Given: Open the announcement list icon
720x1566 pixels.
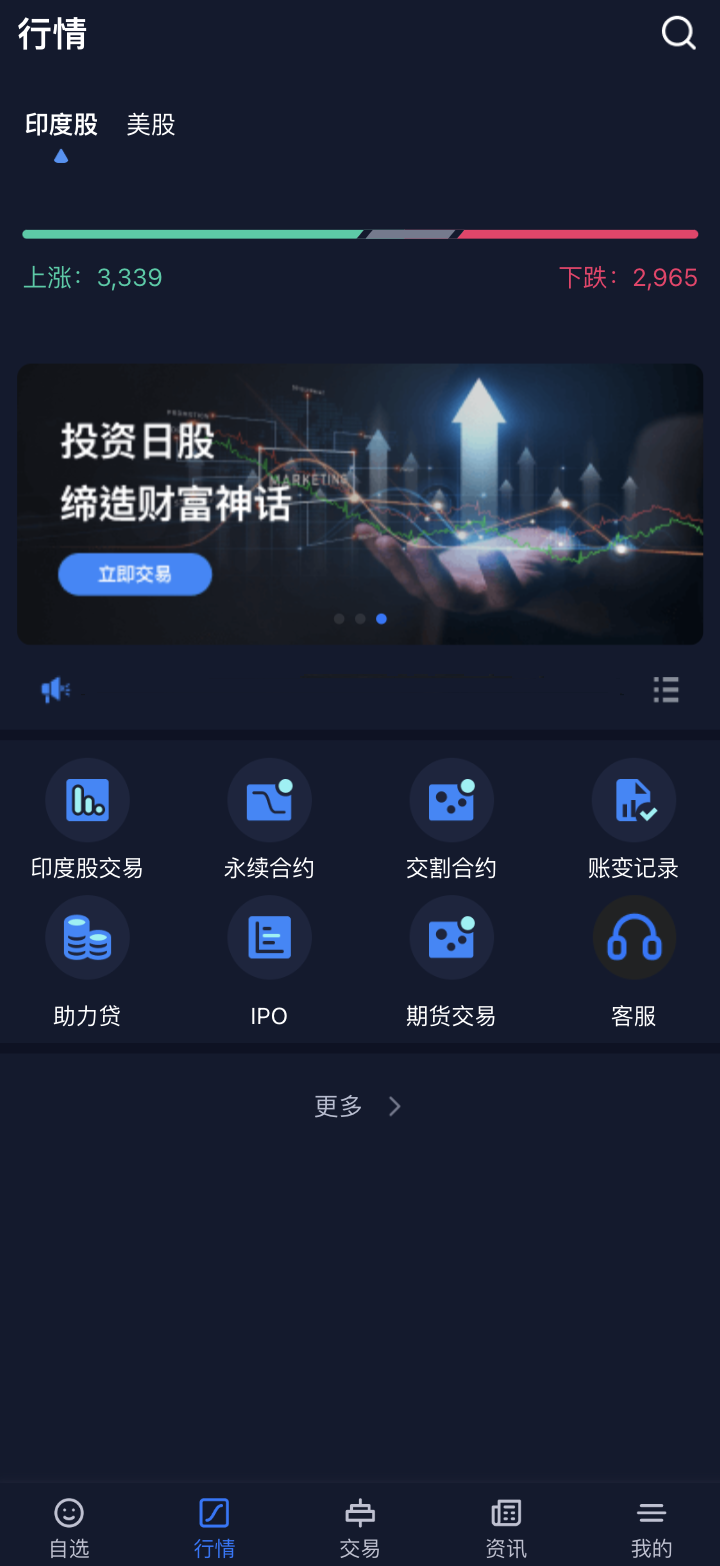Looking at the screenshot, I should (x=666, y=689).
